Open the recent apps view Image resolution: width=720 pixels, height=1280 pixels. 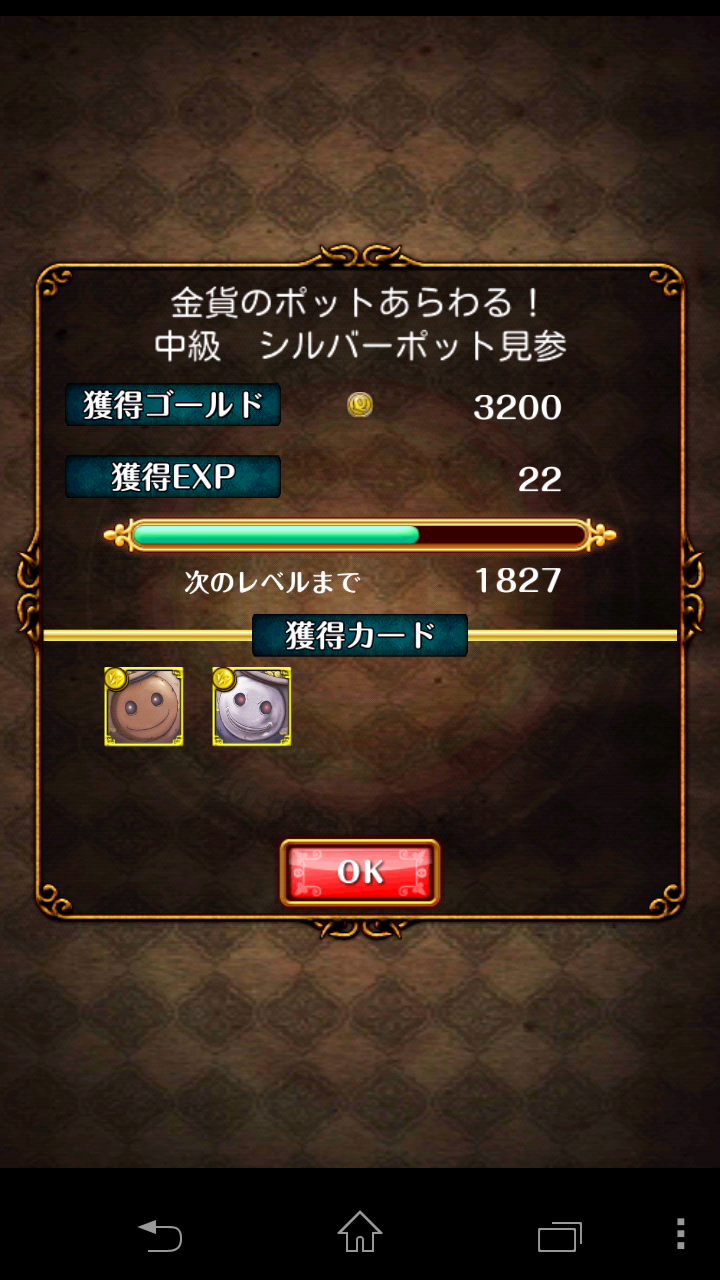click(559, 1236)
